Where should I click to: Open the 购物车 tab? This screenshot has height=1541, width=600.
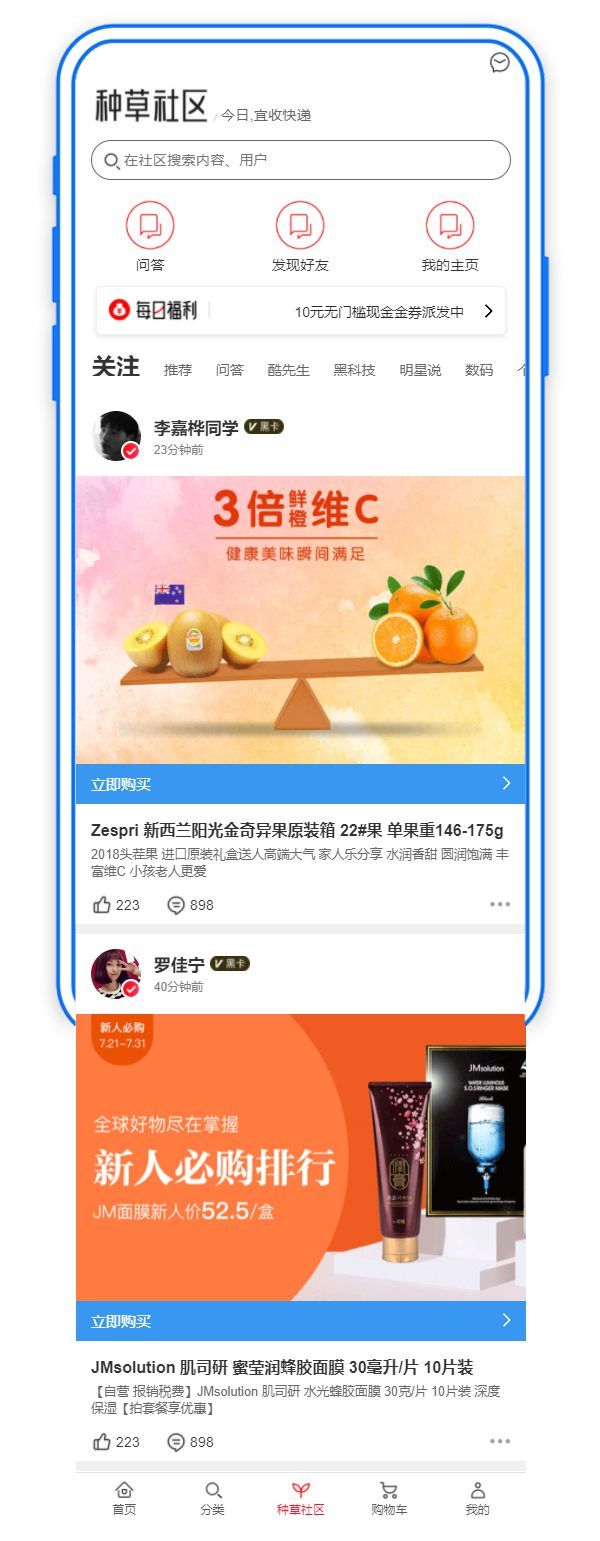389,1498
